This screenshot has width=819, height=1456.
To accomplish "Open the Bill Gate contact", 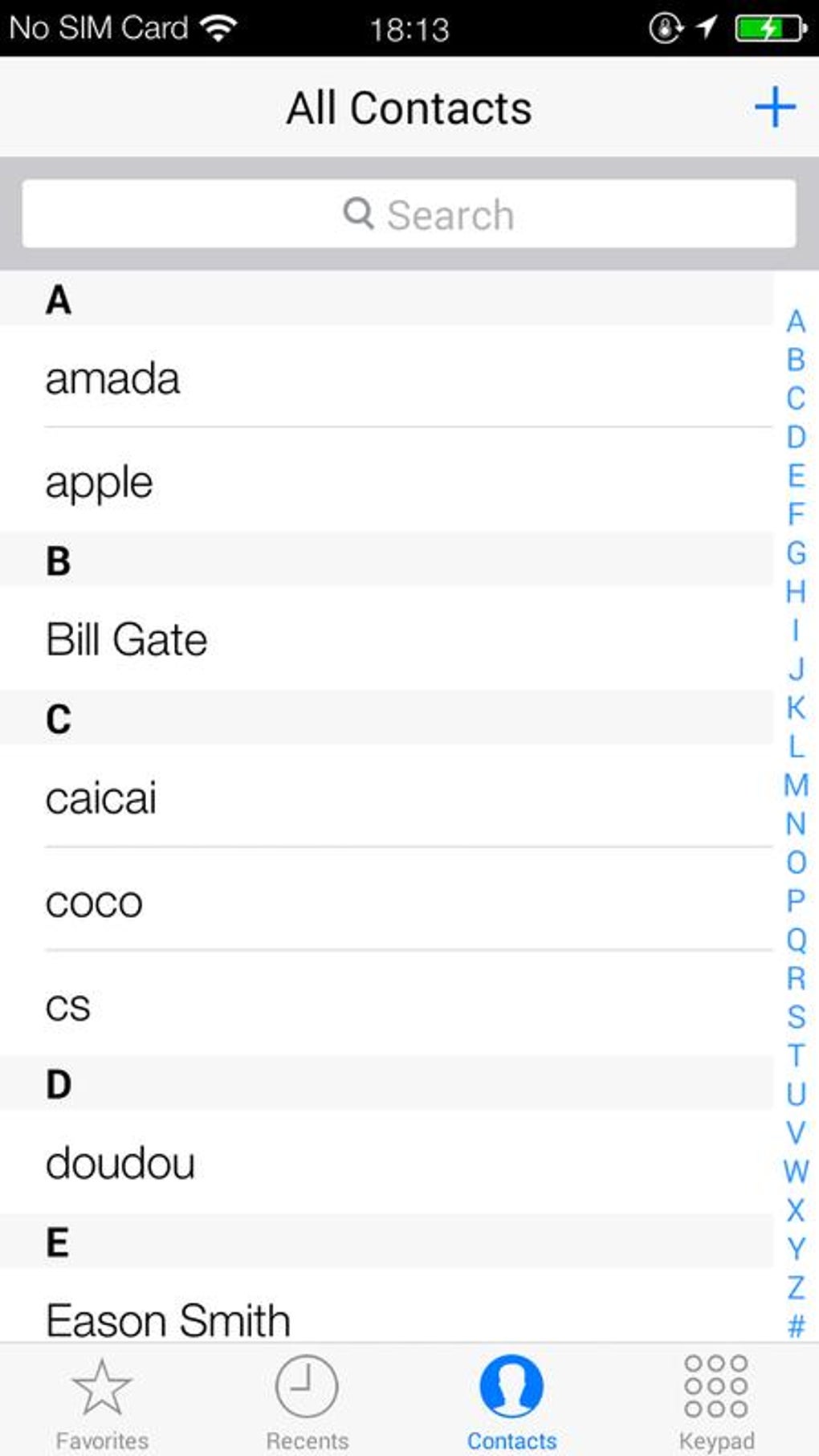I will [x=386, y=638].
